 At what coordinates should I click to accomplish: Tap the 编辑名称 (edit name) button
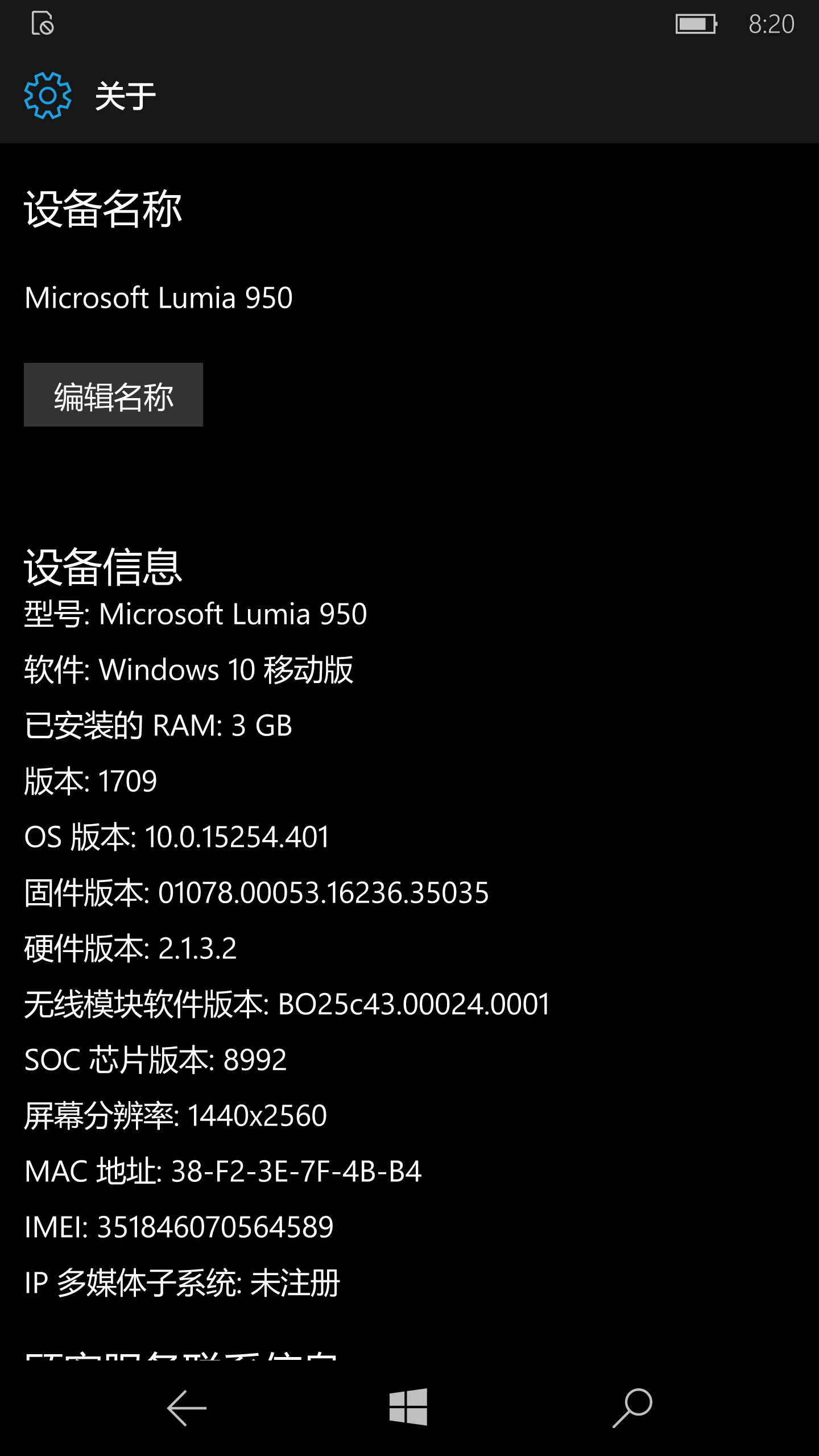pos(113,395)
